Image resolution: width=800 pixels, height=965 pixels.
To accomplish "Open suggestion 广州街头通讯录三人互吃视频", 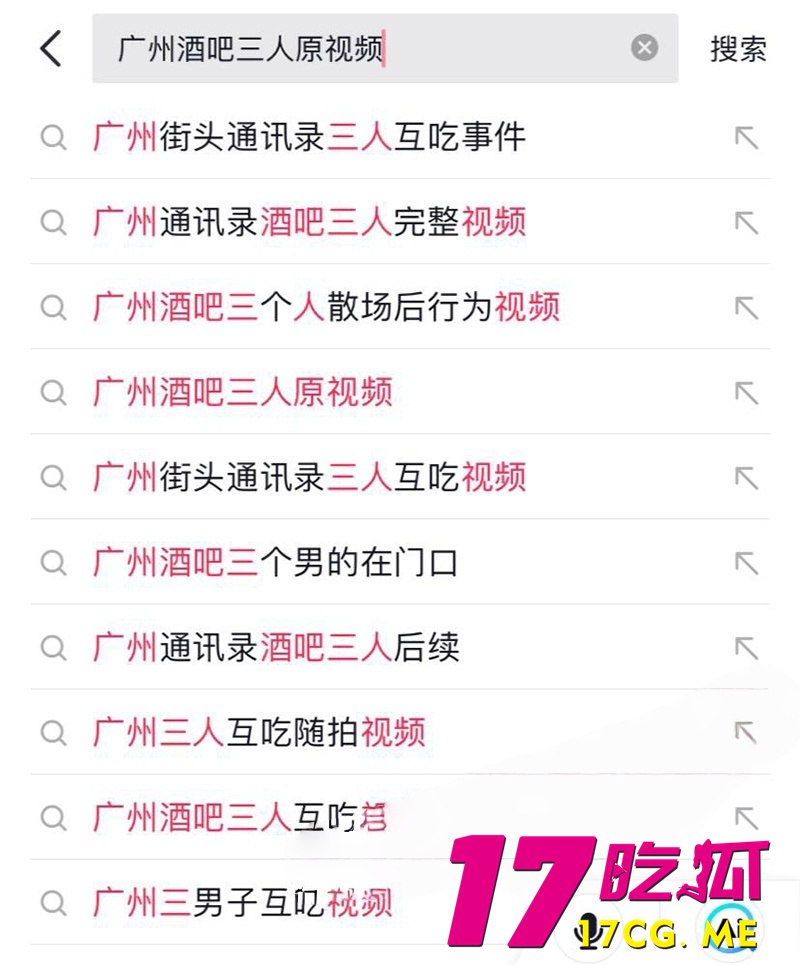I will (x=309, y=477).
